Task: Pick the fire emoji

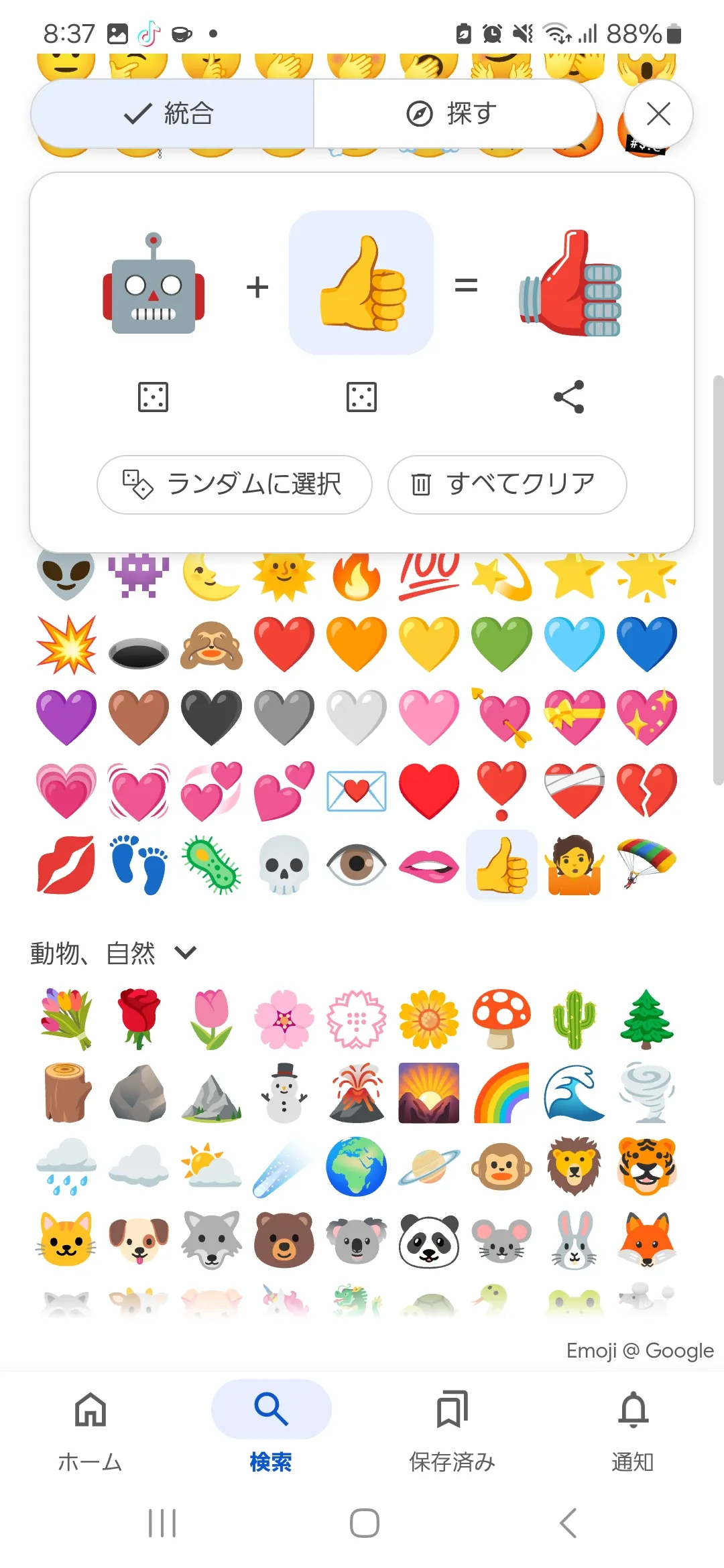Action: coord(357,575)
